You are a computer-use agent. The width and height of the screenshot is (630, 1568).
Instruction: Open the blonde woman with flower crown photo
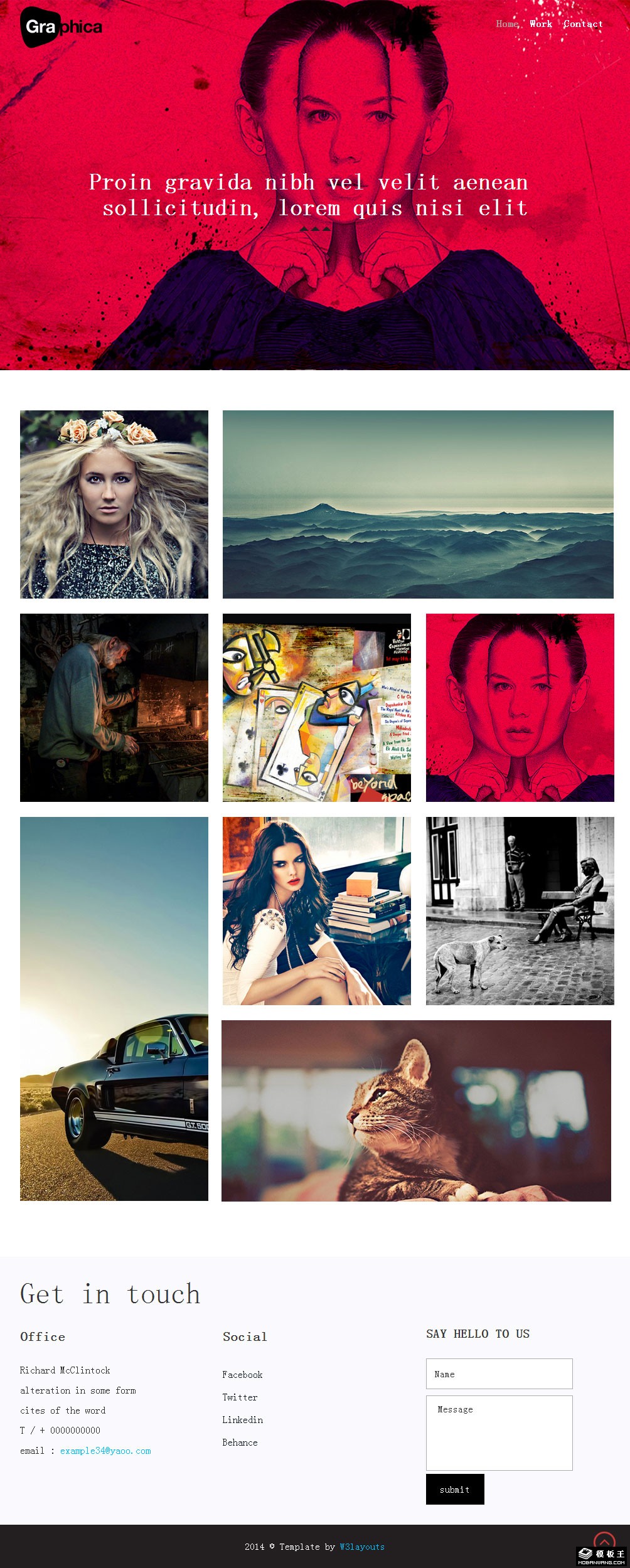point(114,504)
